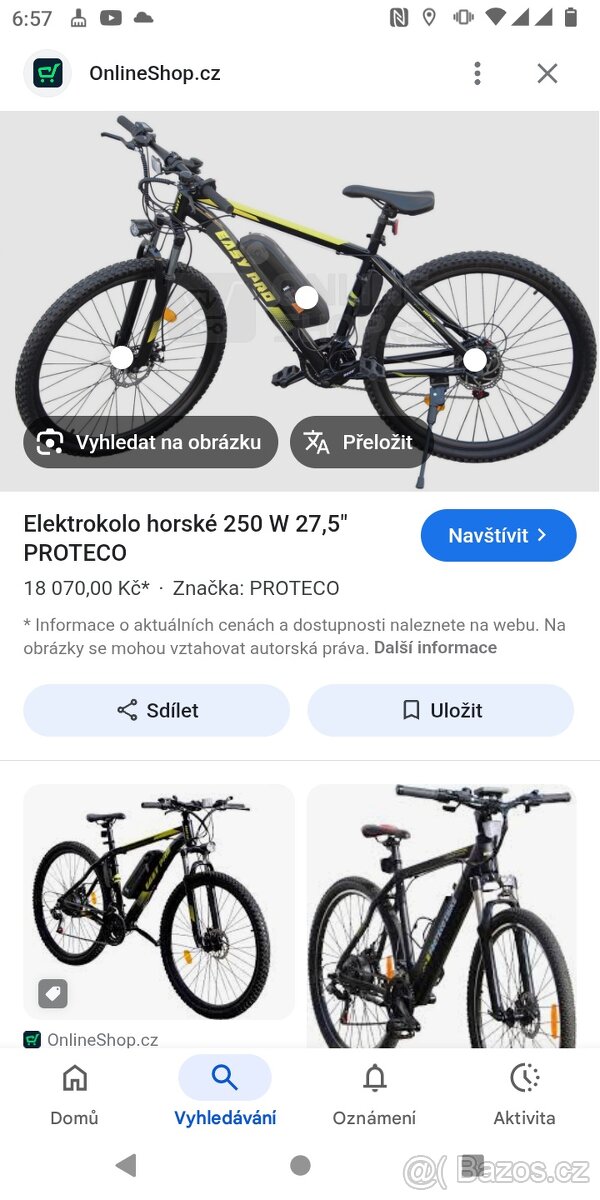Share this result with Sdílet
Image resolution: width=600 pixels, height=1200 pixels.
click(x=157, y=710)
